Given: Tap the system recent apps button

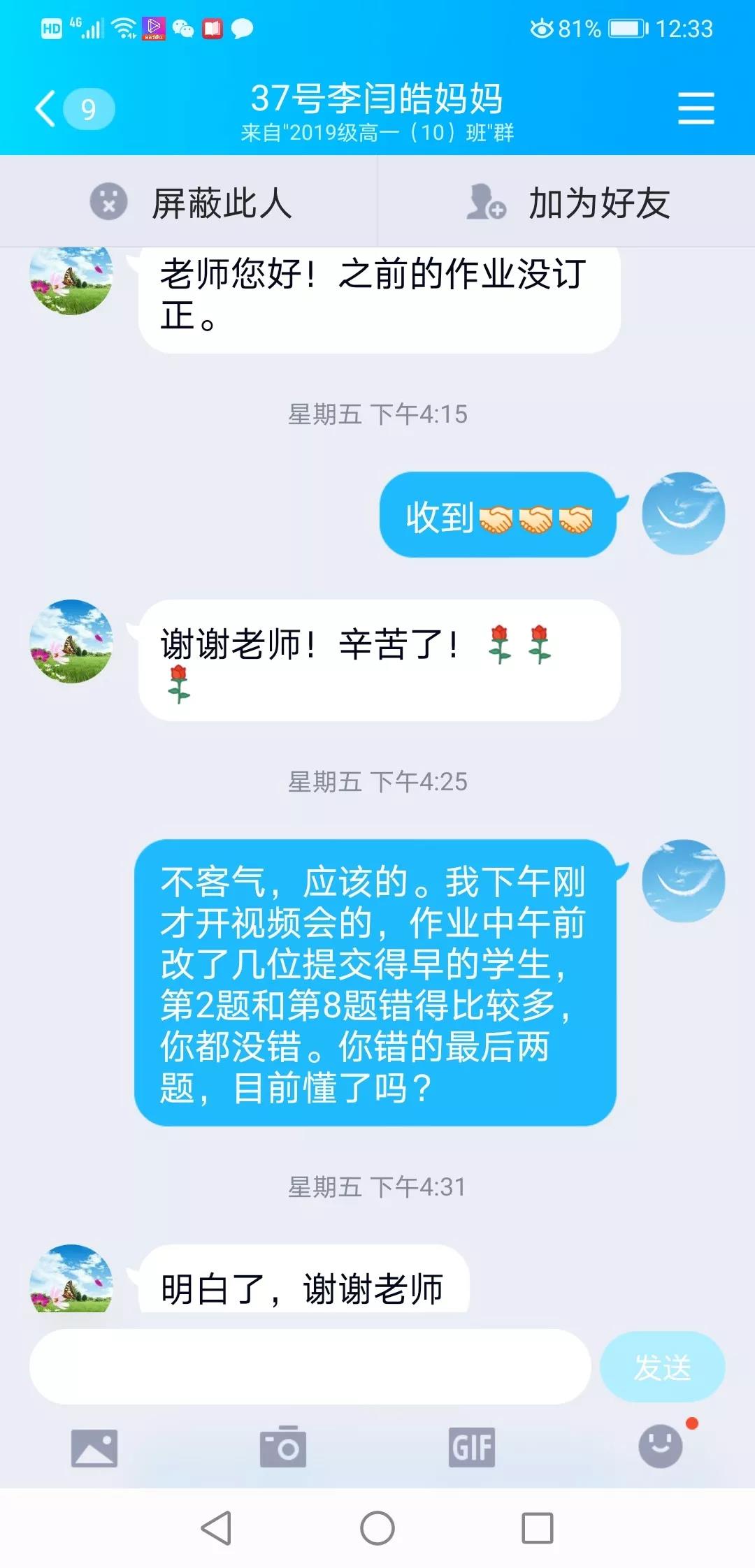Looking at the screenshot, I should tap(538, 1528).
